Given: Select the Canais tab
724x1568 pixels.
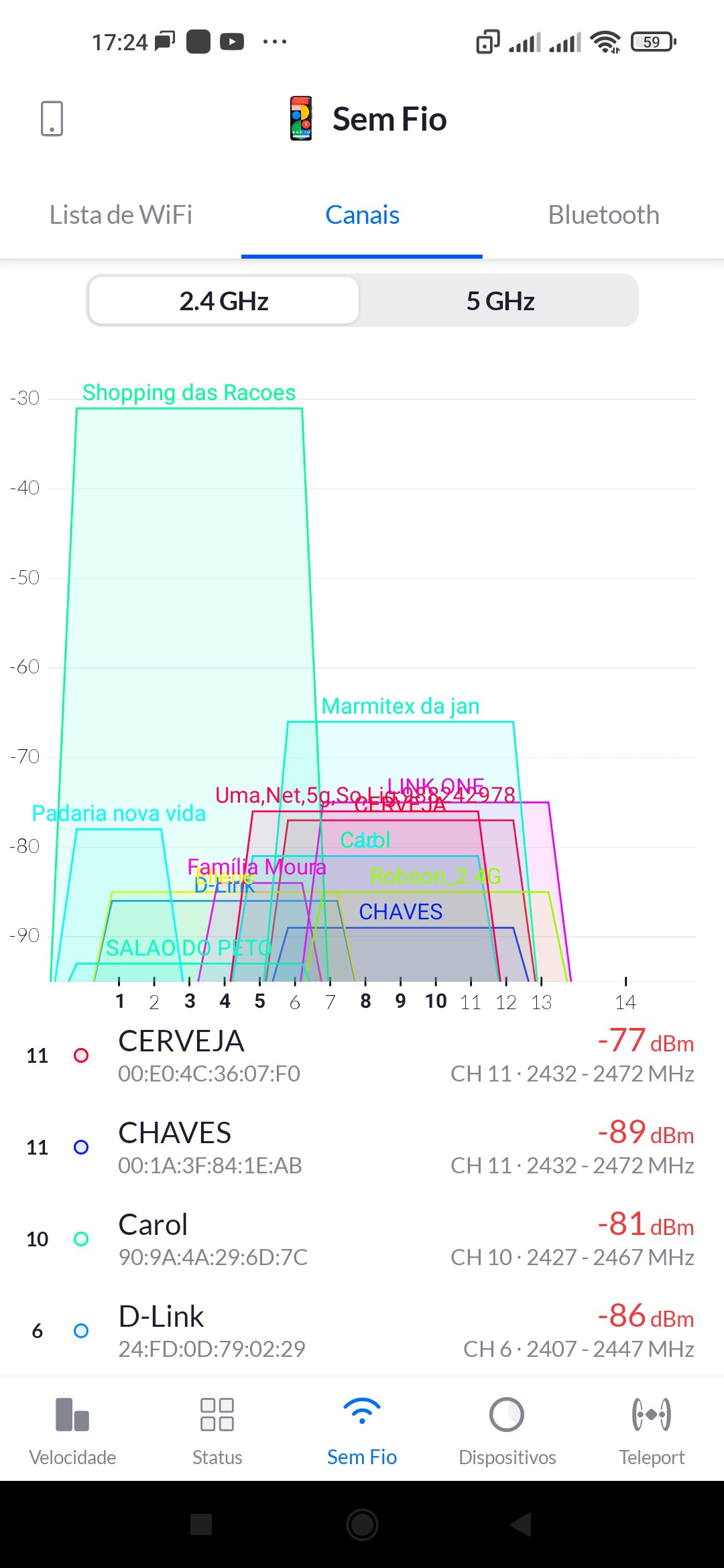Looking at the screenshot, I should coord(362,215).
